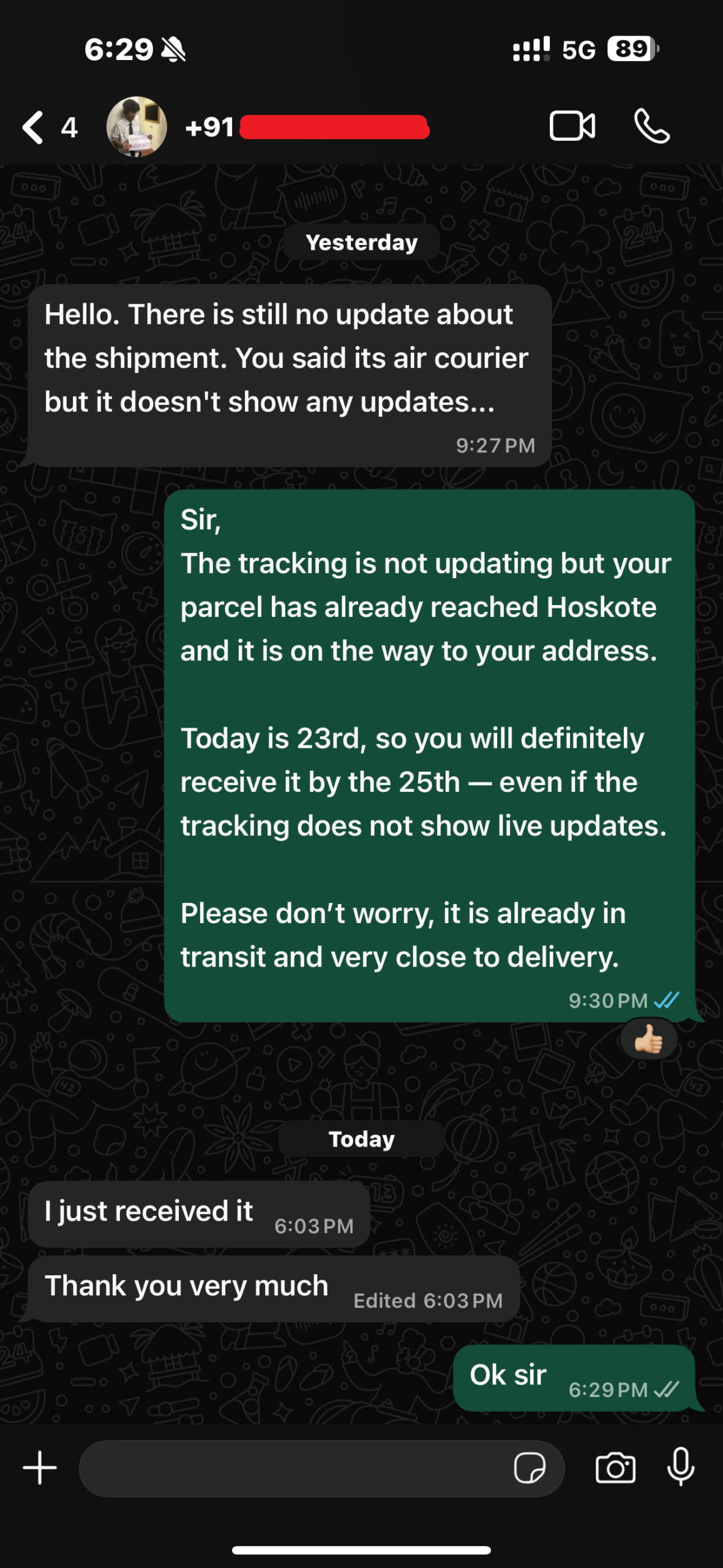This screenshot has width=723, height=1568.
Task: Start a video call
Action: [x=572, y=127]
